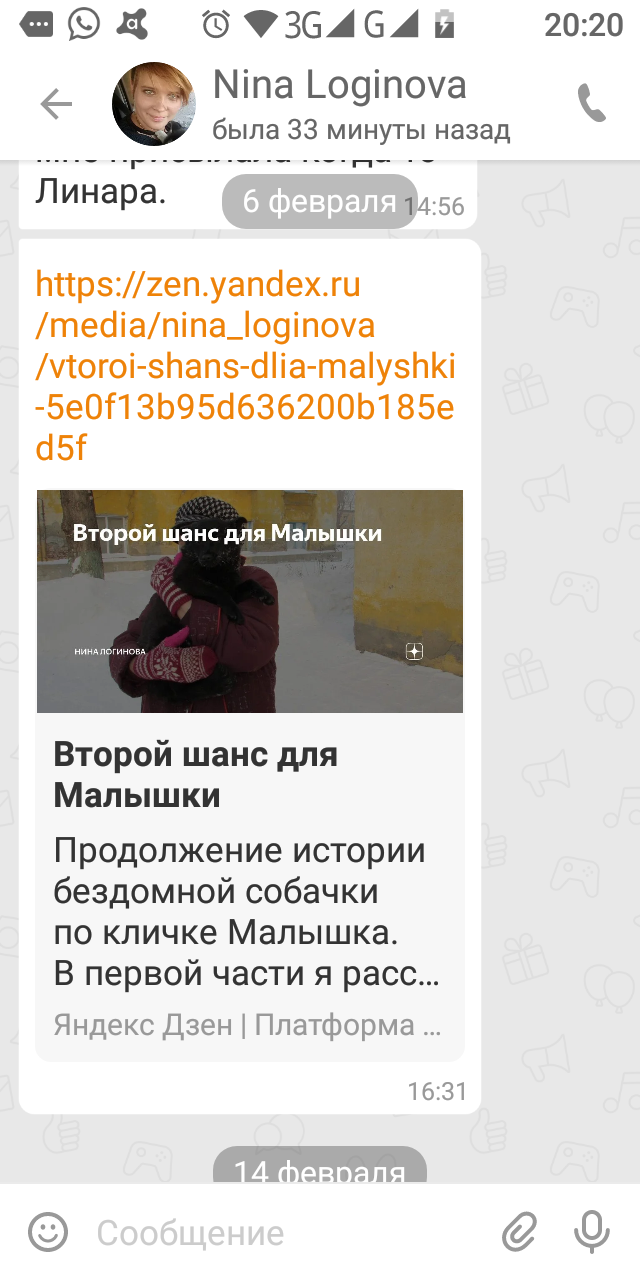640x1280 pixels.
Task: Go back to the chat list
Action: [56, 104]
